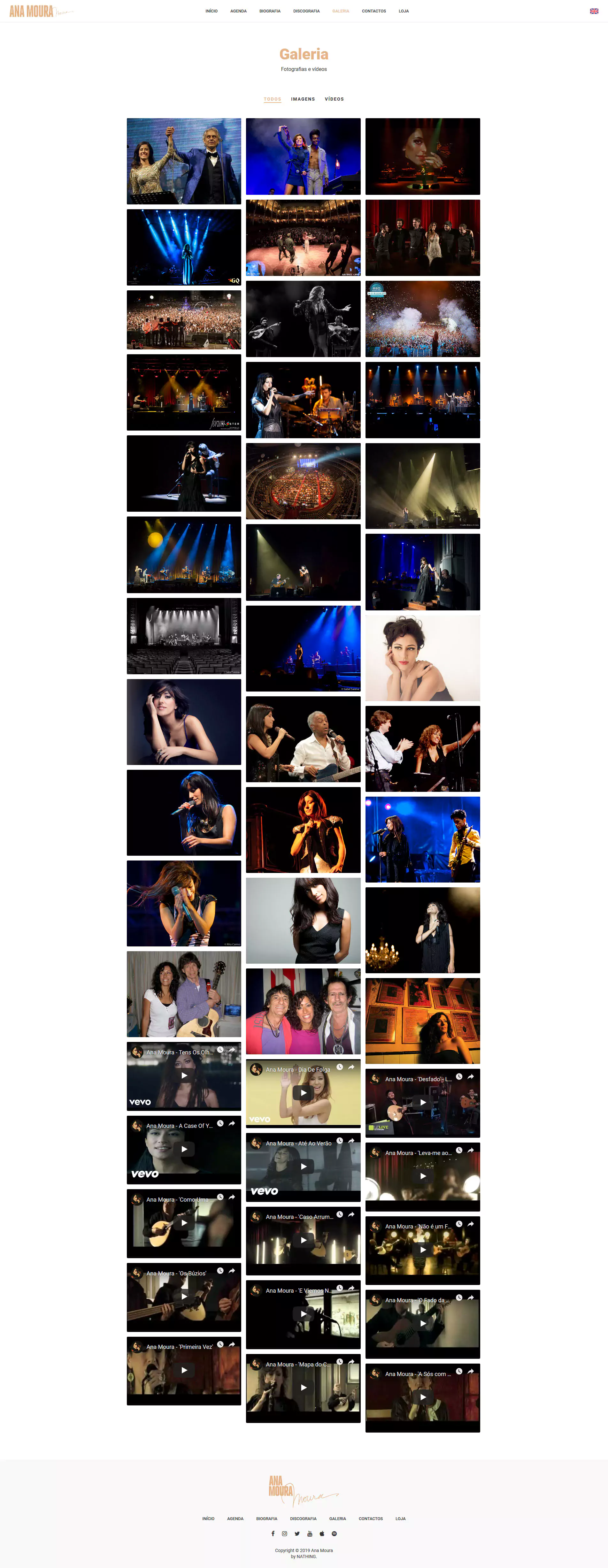Play the 'Até Ao Verão' video
The width and height of the screenshot is (608, 1568).
click(303, 1166)
